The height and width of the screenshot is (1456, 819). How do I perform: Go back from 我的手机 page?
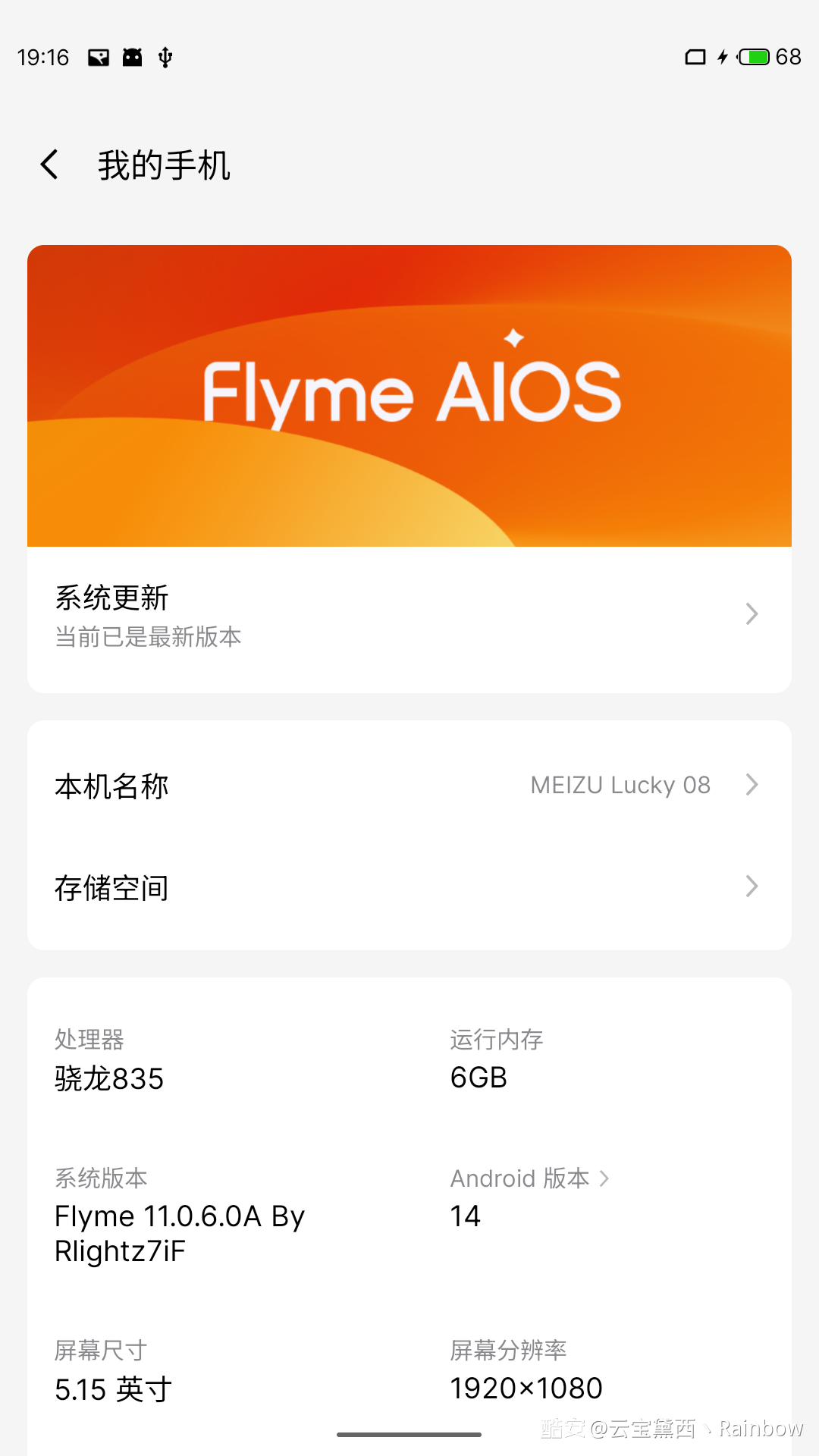coord(50,165)
